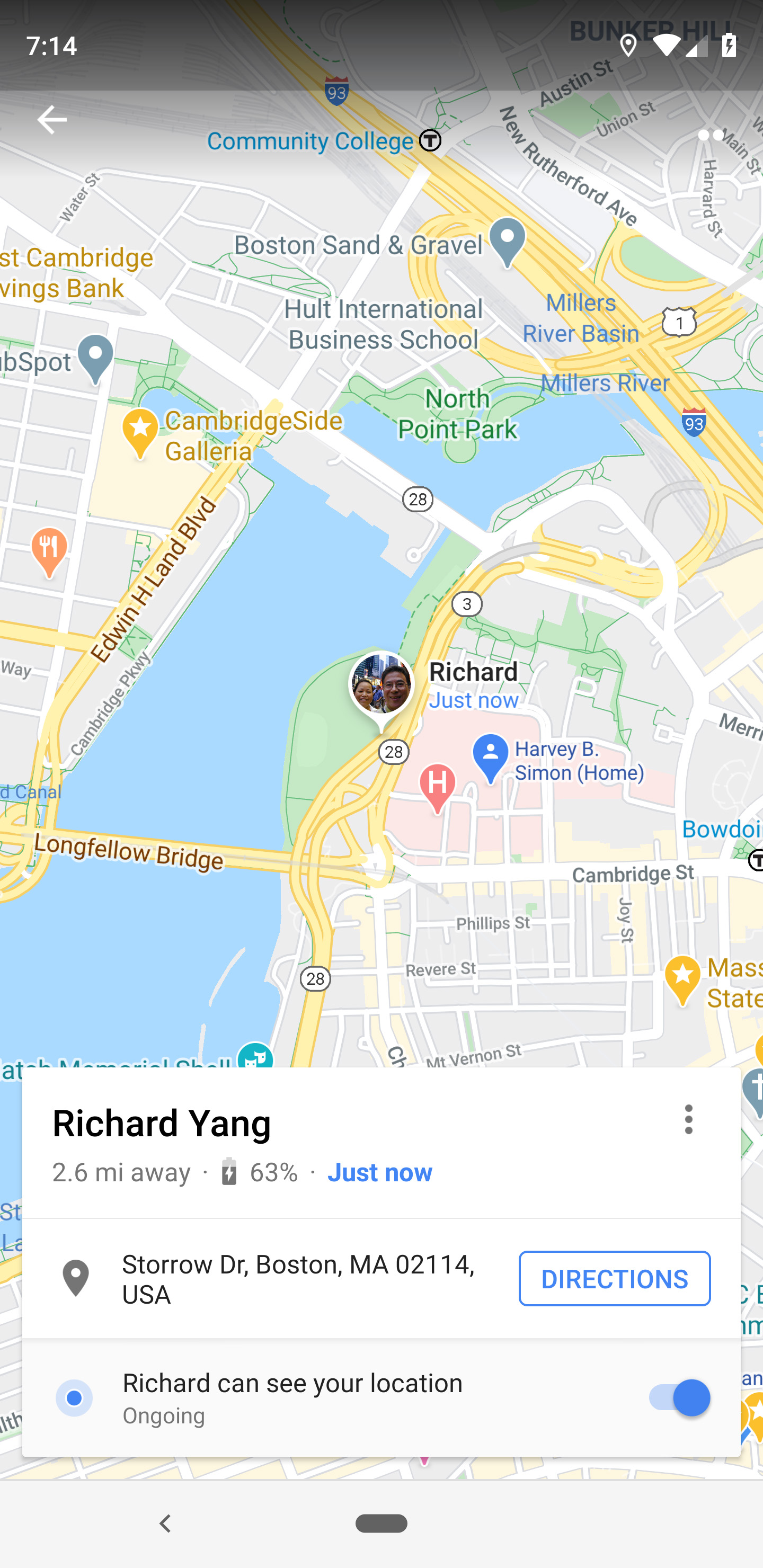Select the CambridgeSide Galleria starred place

(x=140, y=431)
